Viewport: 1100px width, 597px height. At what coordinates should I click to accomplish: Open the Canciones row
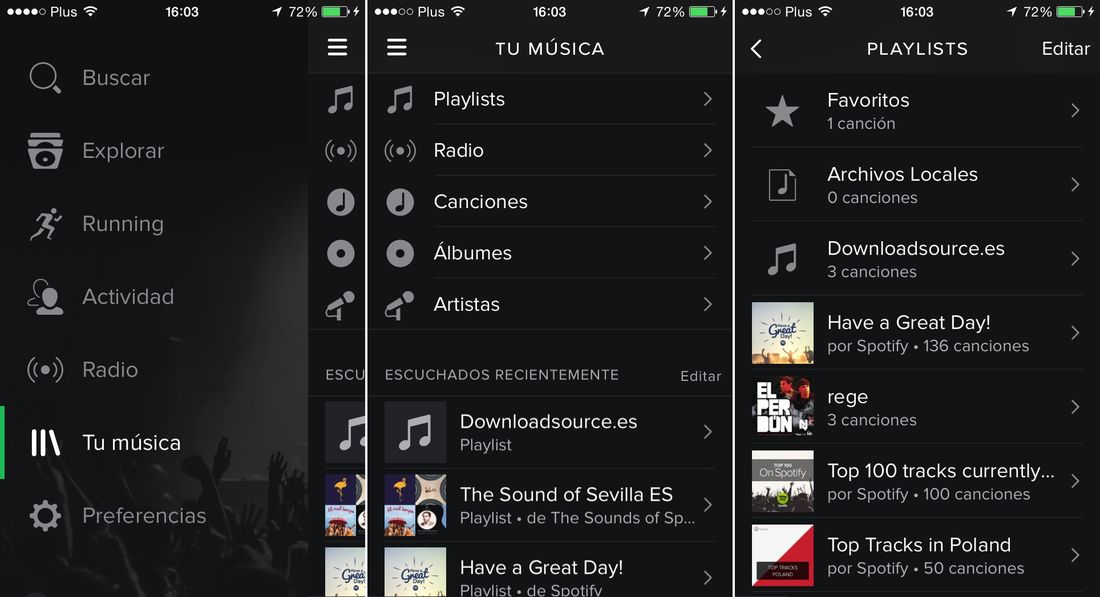pyautogui.click(x=550, y=202)
